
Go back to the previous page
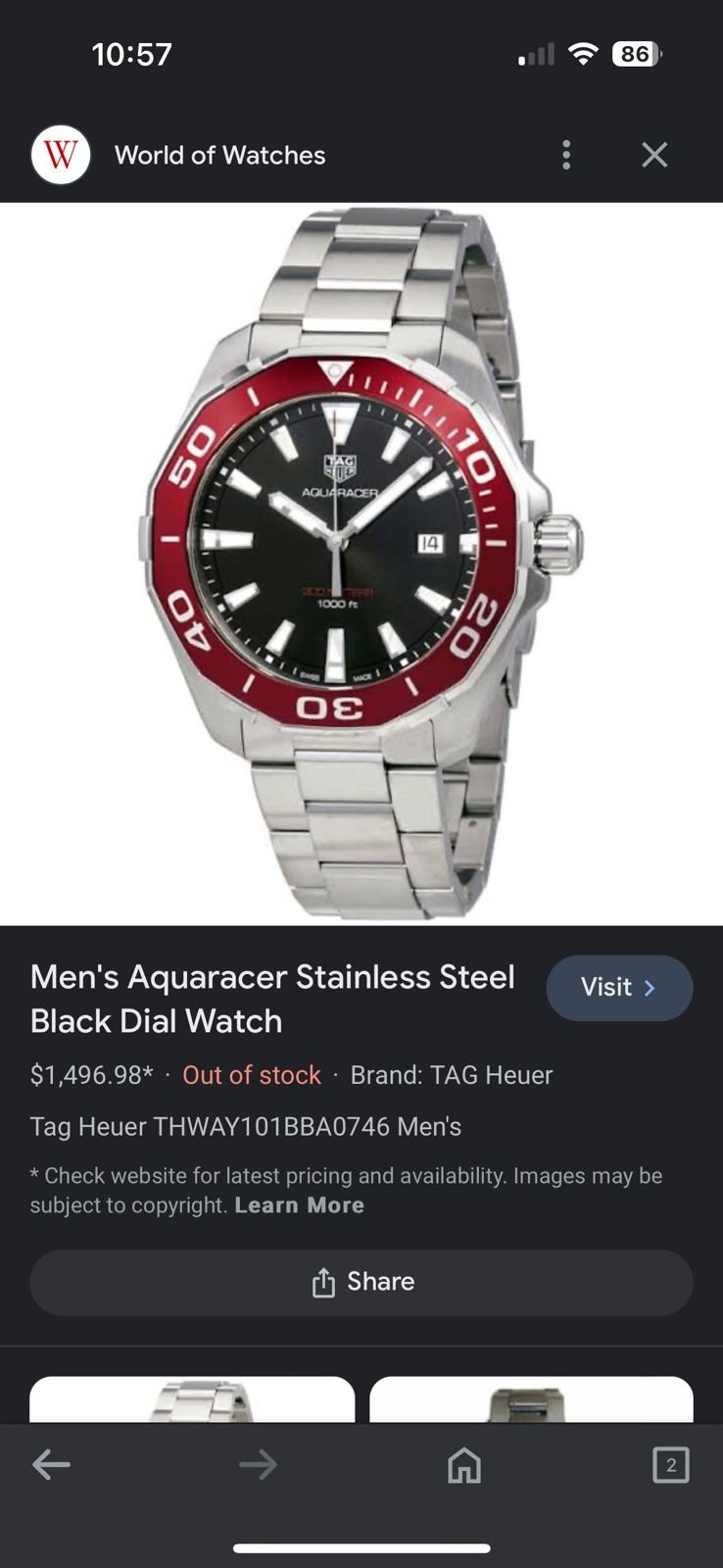coord(51,1465)
